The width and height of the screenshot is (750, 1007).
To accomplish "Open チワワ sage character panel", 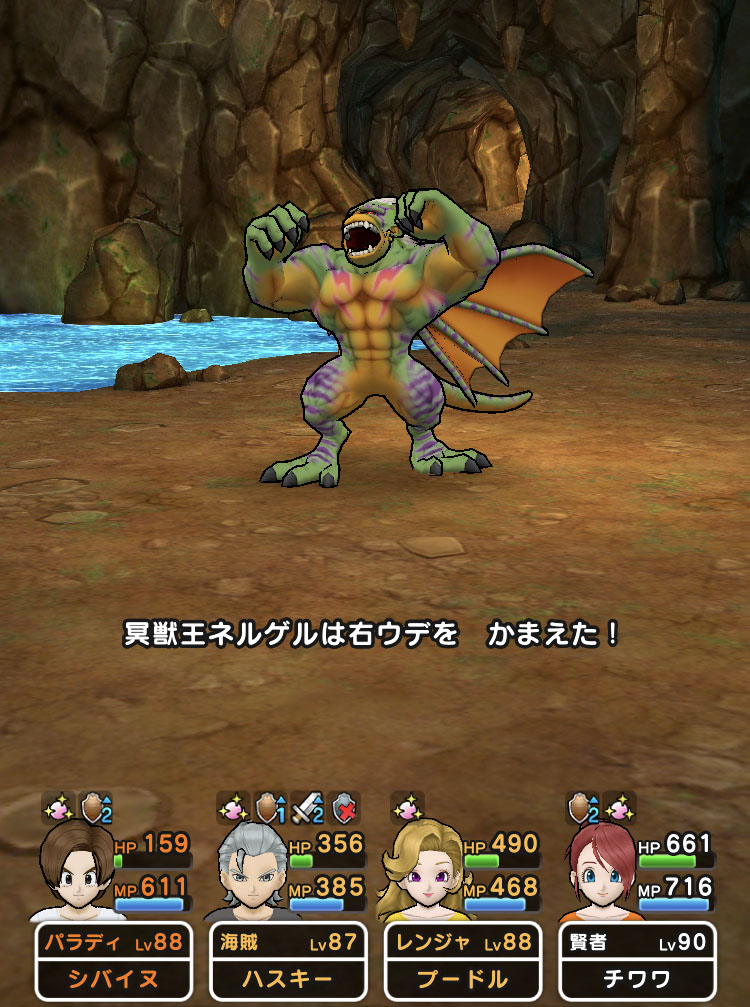I will [x=637, y=960].
